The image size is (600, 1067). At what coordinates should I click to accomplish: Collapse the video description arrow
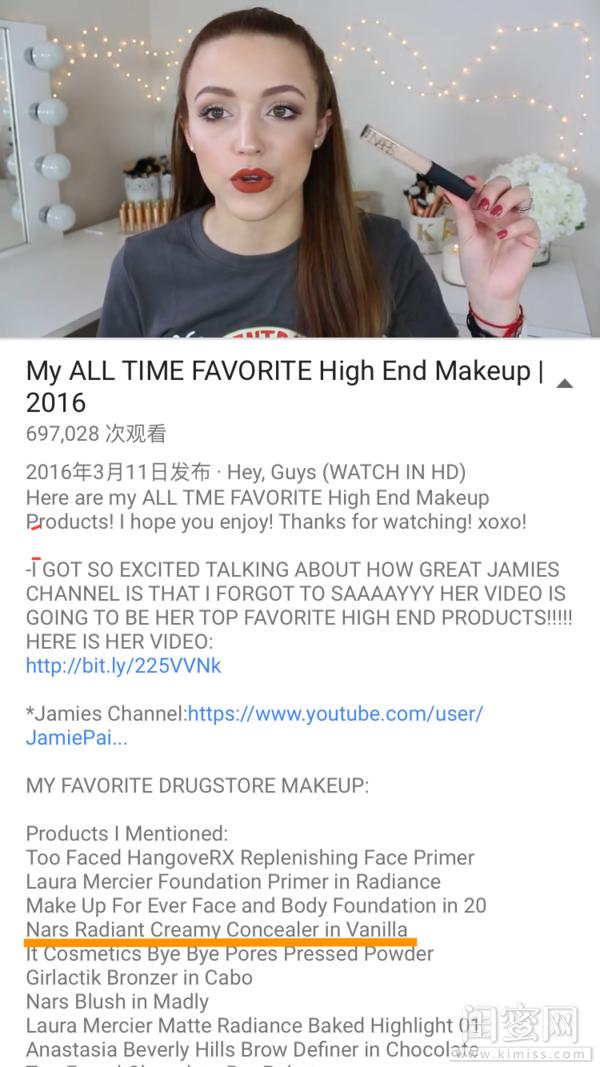[564, 384]
